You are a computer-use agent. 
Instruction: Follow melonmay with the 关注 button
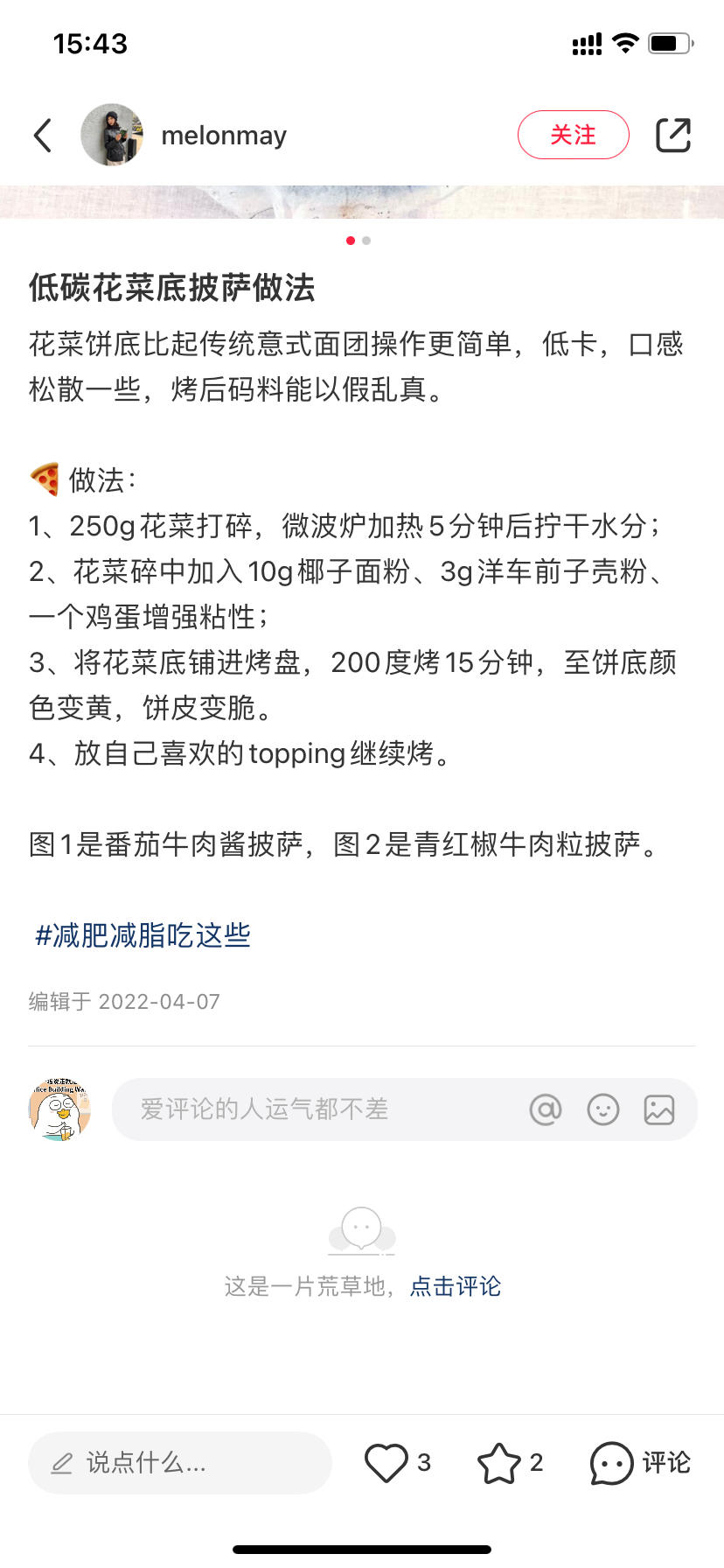(x=573, y=135)
